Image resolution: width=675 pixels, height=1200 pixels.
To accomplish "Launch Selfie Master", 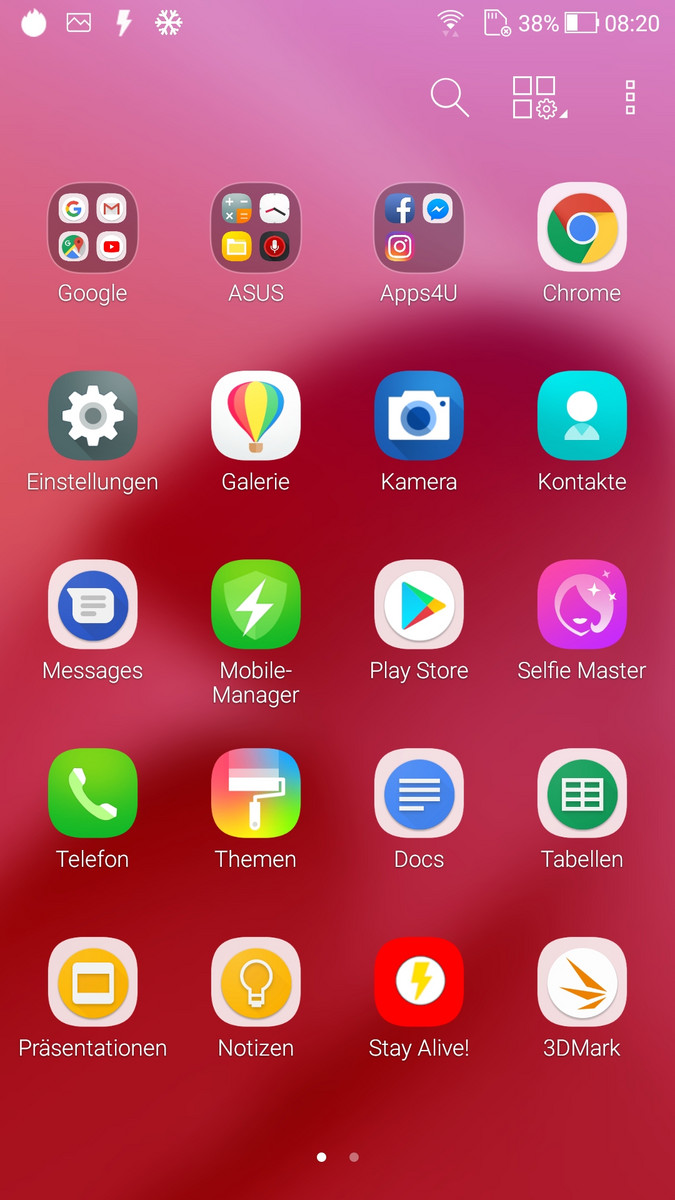I will coord(582,605).
